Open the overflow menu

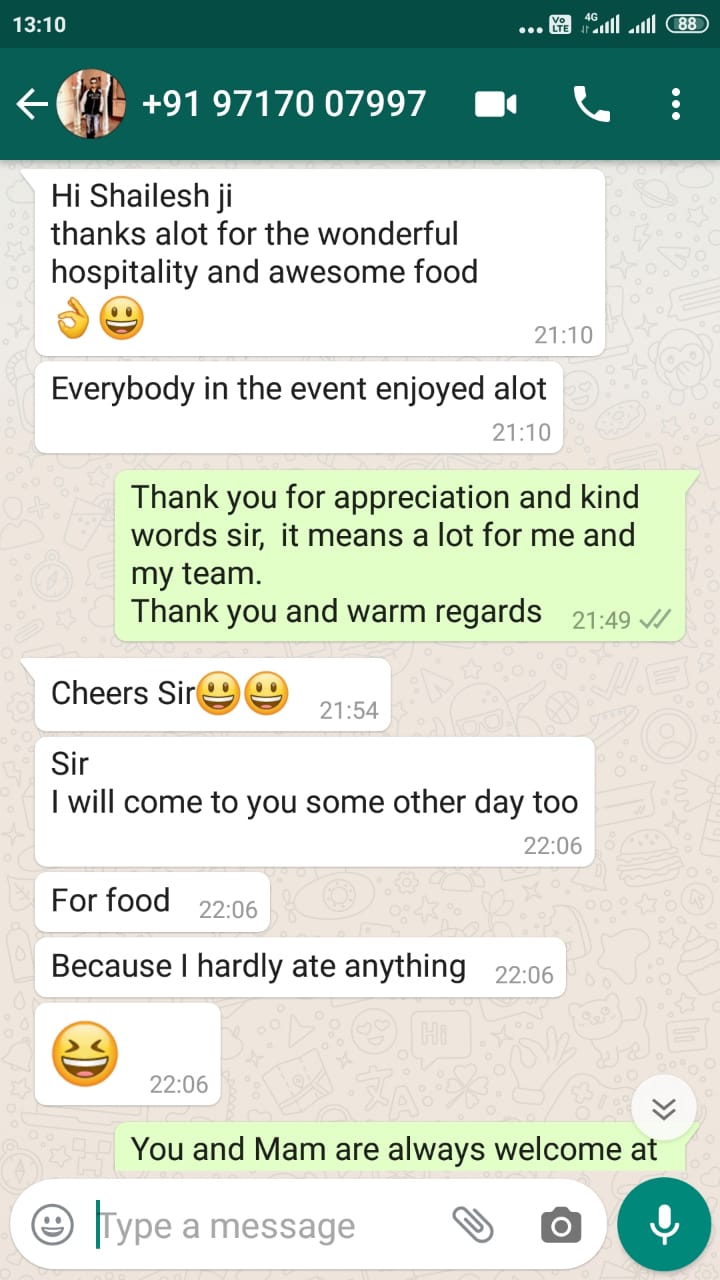(x=676, y=104)
